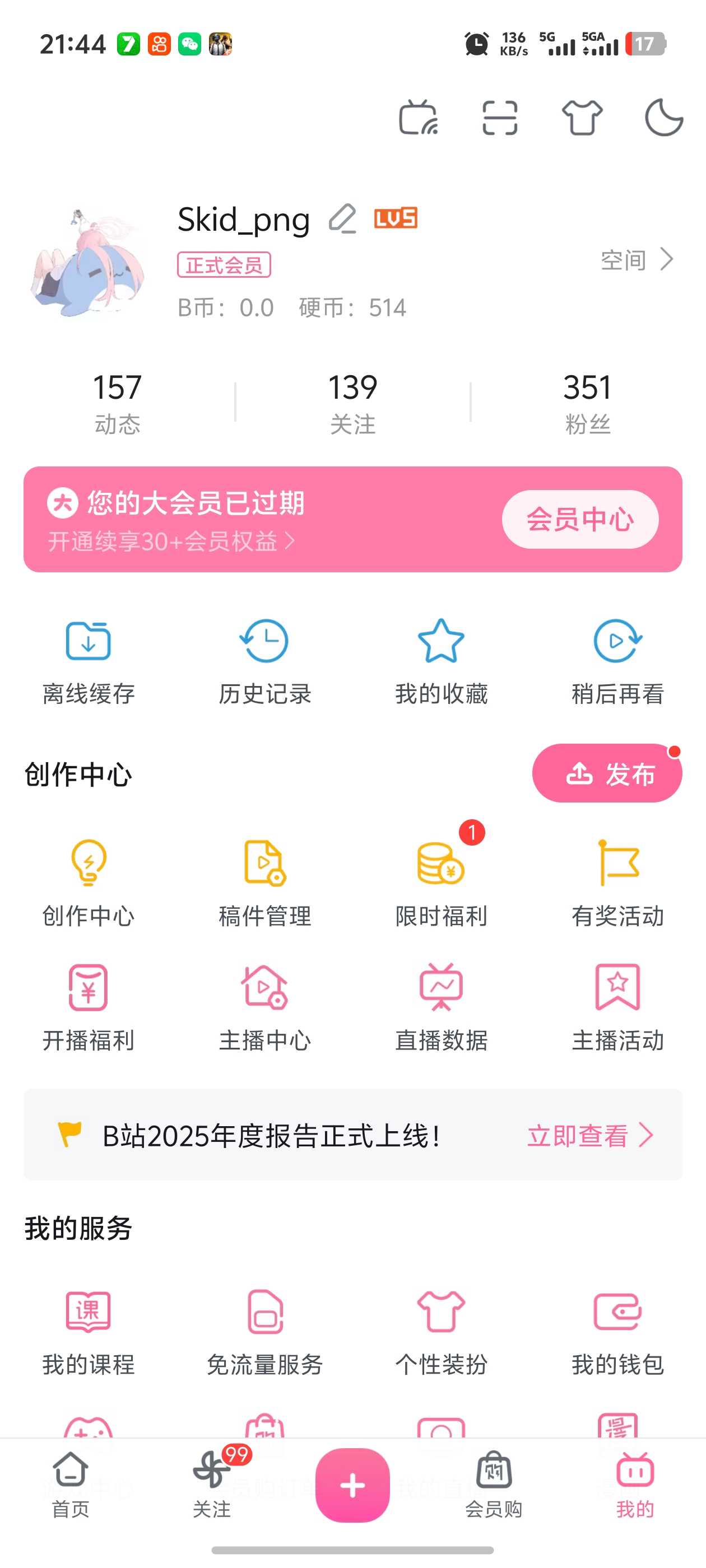The image size is (706, 1568).
Task: Open 我的钱包 wallet
Action: pyautogui.click(x=617, y=1331)
